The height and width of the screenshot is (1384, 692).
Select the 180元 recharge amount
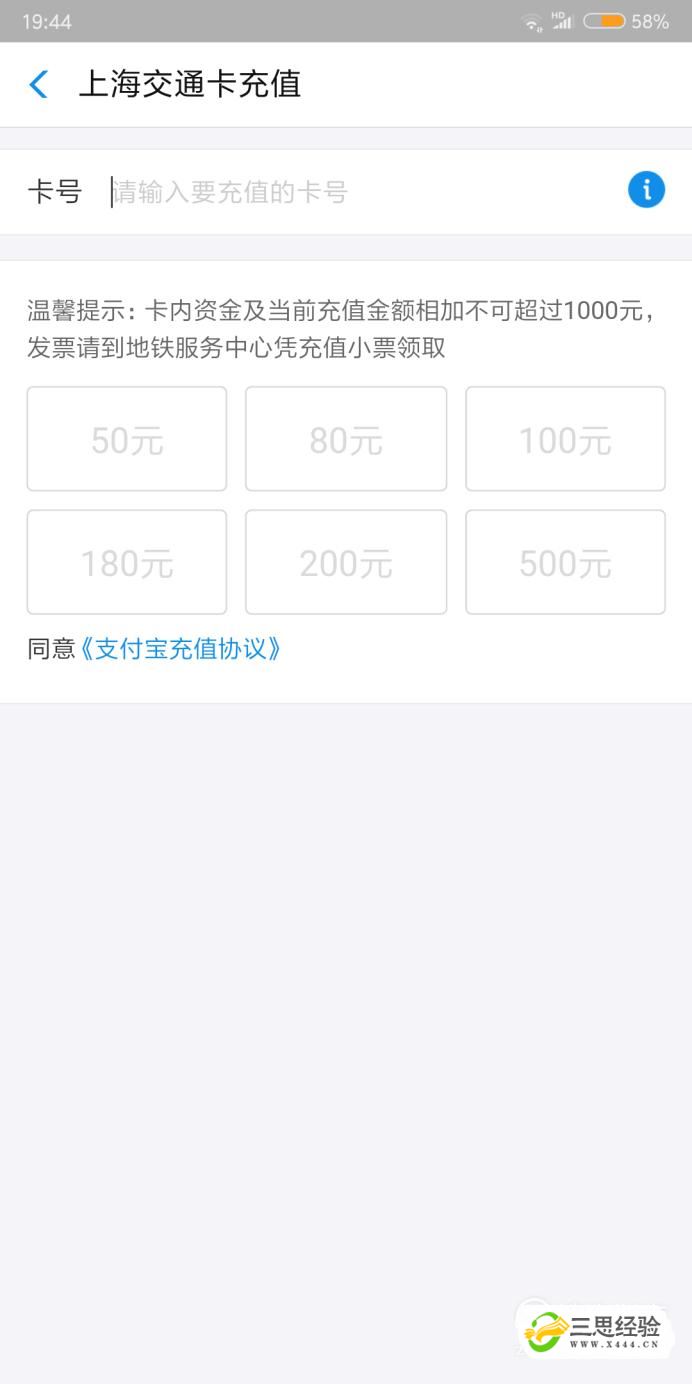pos(127,562)
